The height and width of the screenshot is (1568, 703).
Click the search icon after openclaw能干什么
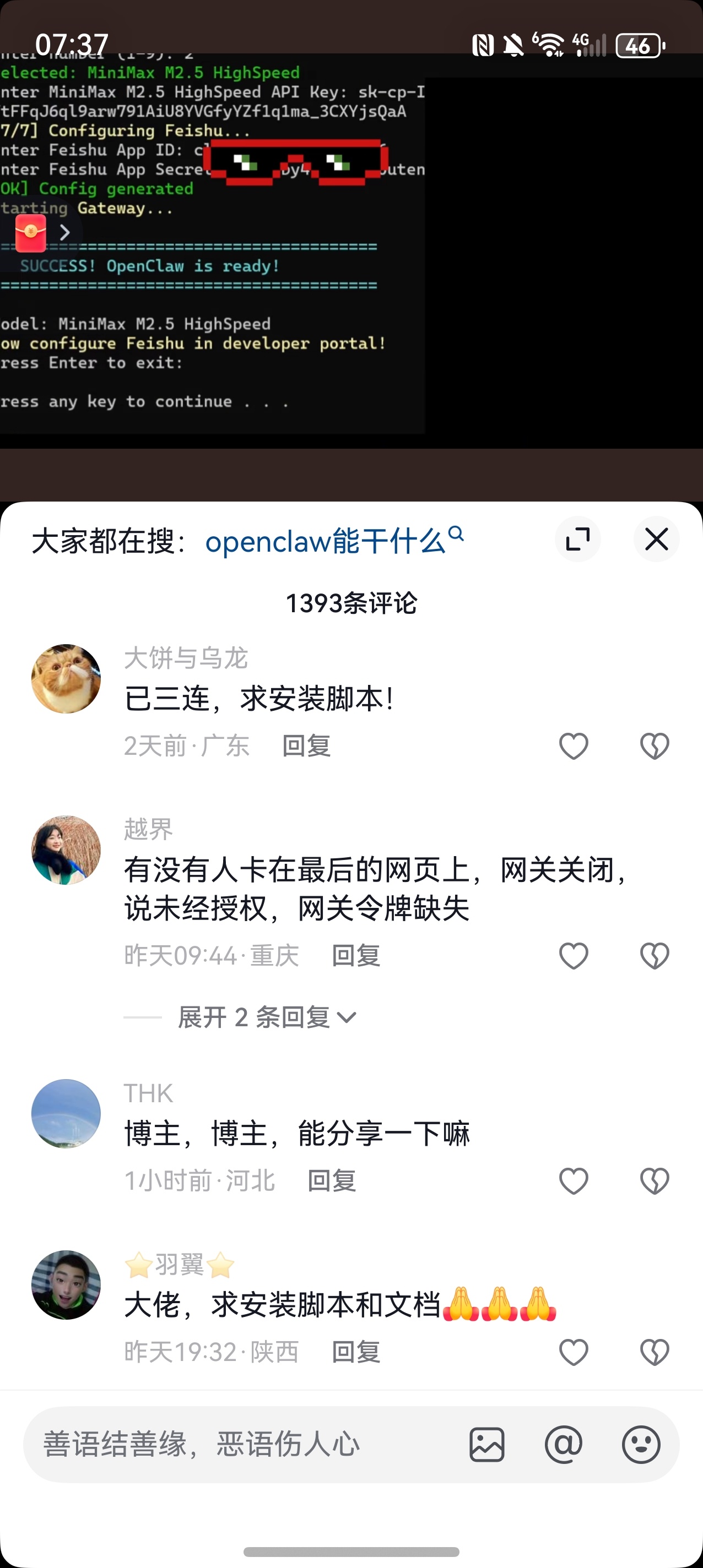point(456,536)
